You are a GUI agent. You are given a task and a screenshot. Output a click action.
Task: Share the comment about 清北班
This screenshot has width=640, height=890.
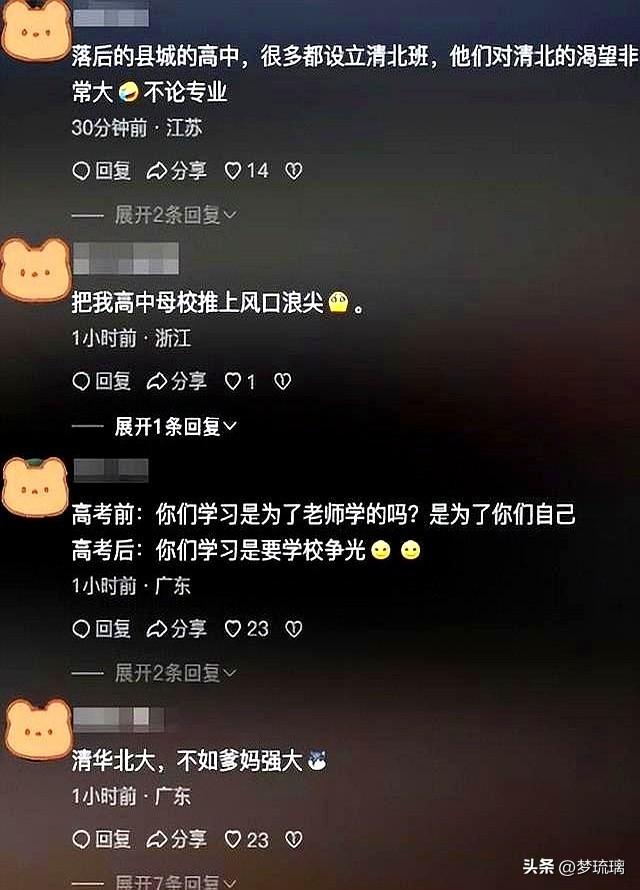(177, 171)
